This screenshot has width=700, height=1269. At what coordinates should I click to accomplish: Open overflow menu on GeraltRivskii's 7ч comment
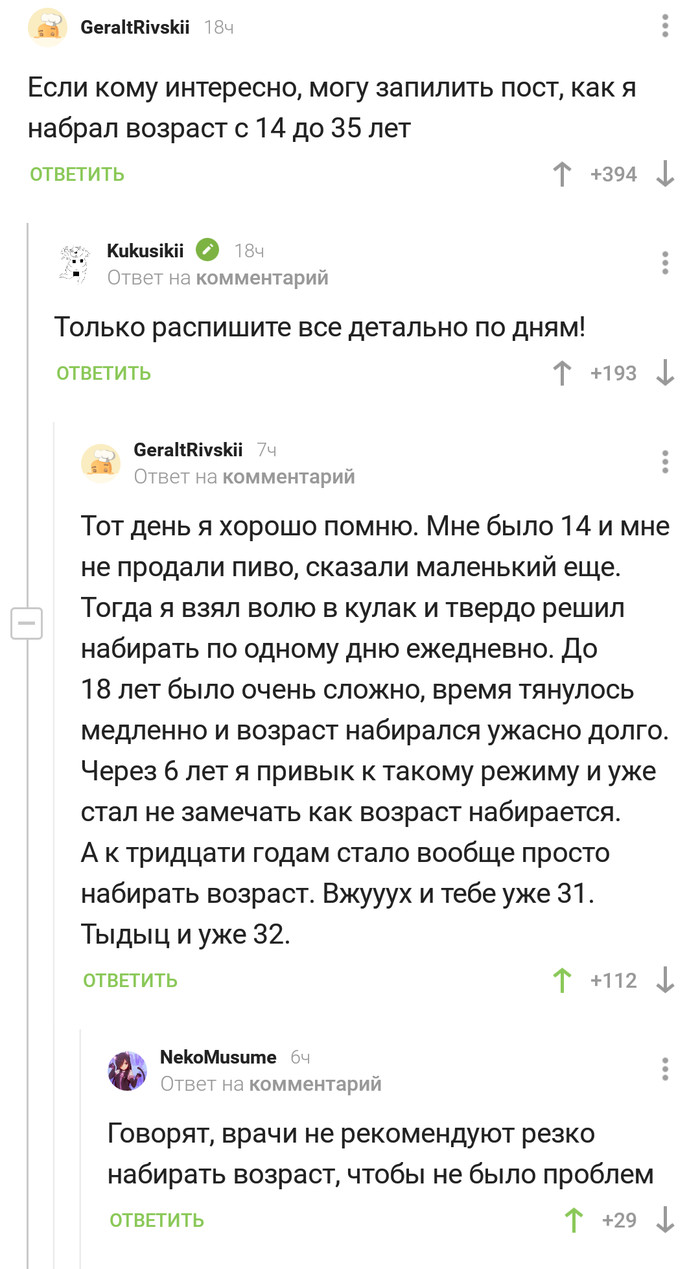coord(666,462)
